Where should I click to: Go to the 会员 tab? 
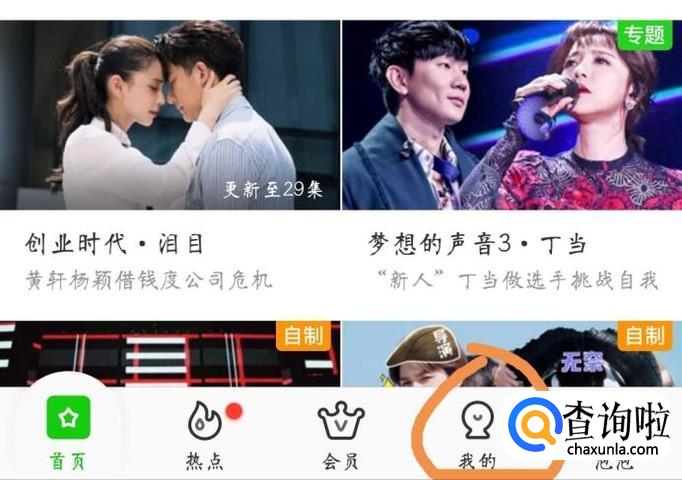point(341,434)
